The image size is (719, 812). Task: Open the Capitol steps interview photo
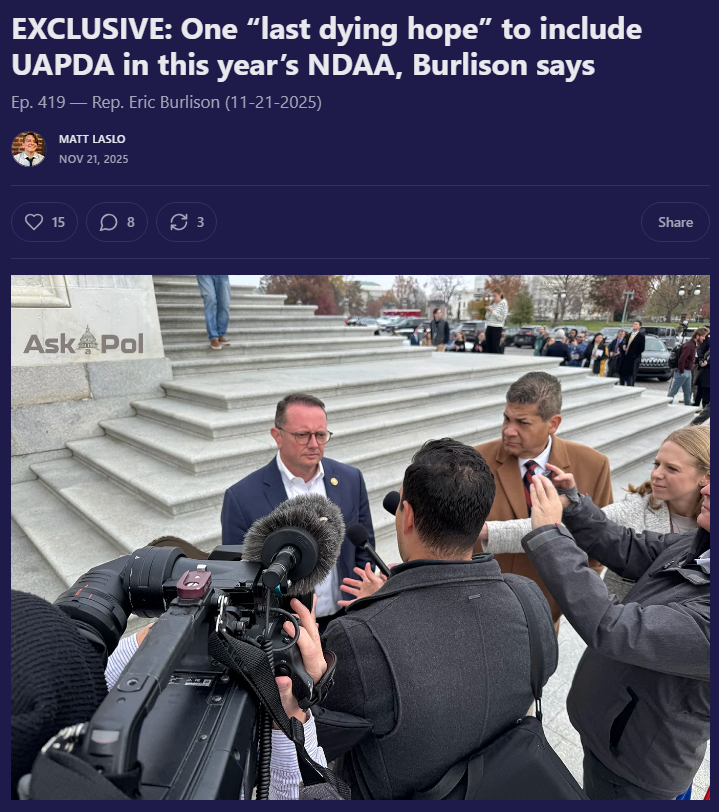click(360, 536)
